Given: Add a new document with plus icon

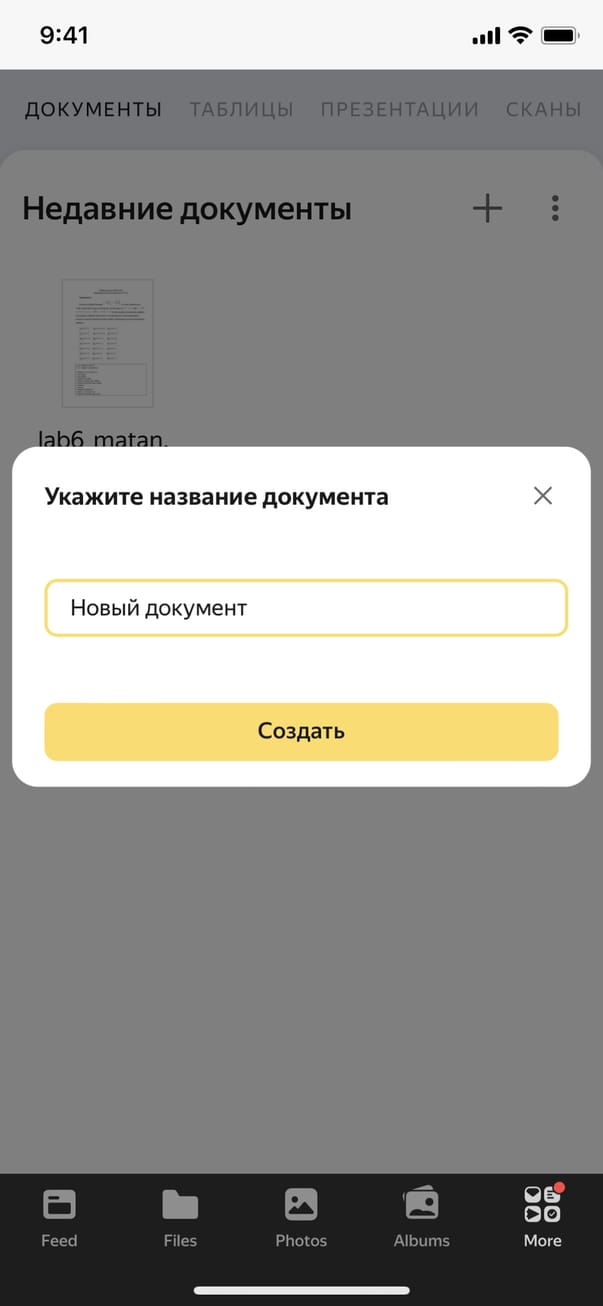Looking at the screenshot, I should (487, 208).
